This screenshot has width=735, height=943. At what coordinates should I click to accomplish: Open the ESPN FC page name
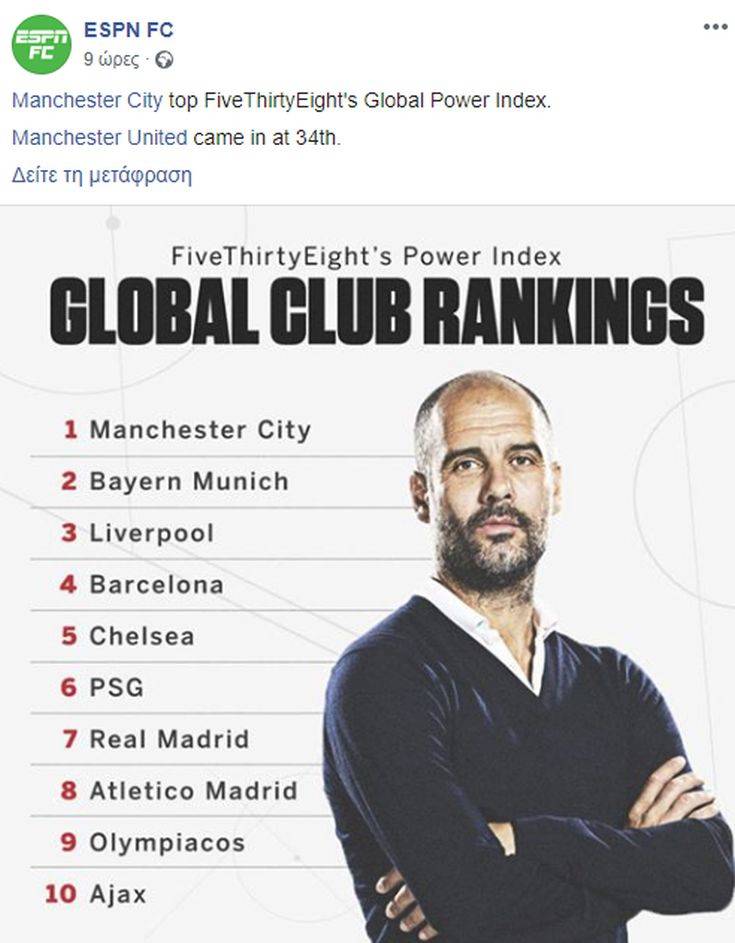point(128,31)
